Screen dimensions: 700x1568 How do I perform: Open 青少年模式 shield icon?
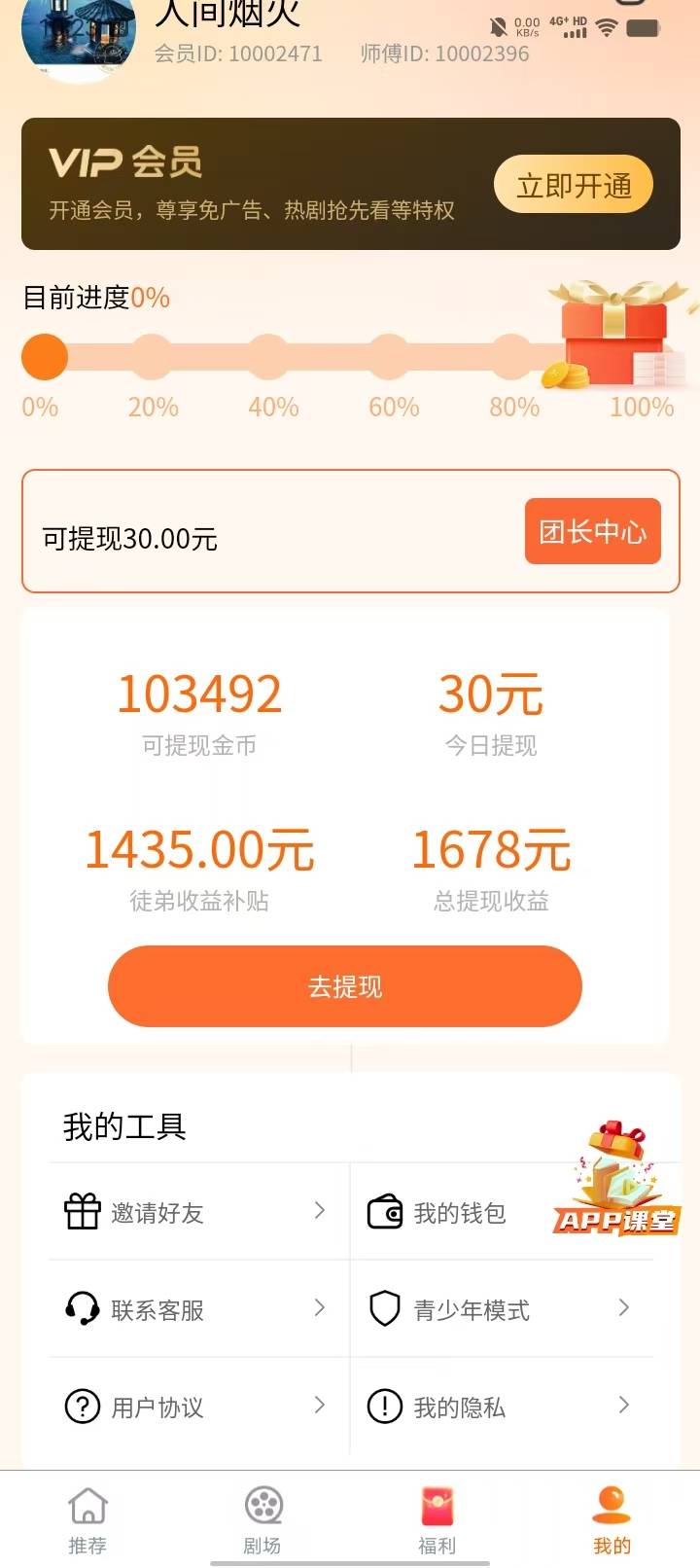pyautogui.click(x=385, y=1309)
